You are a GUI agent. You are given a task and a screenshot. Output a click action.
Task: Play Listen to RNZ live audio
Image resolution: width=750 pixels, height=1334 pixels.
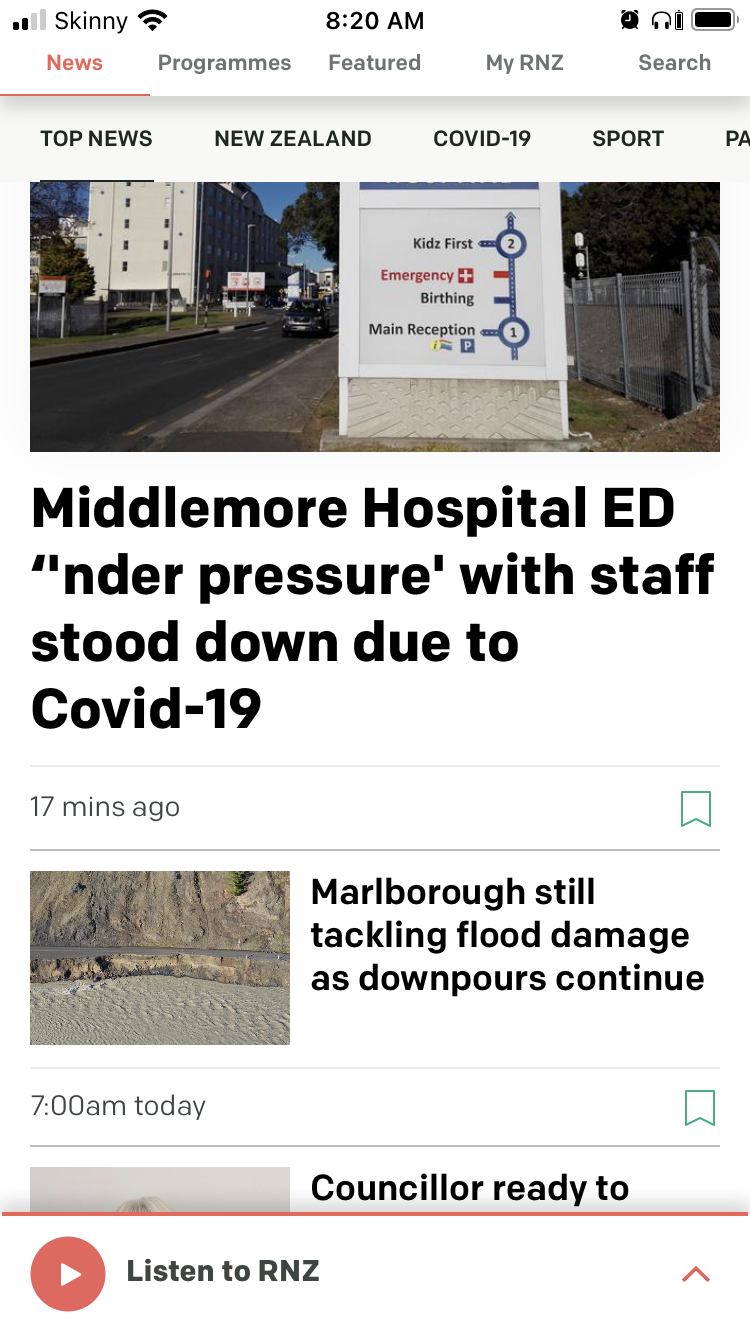coord(68,1273)
